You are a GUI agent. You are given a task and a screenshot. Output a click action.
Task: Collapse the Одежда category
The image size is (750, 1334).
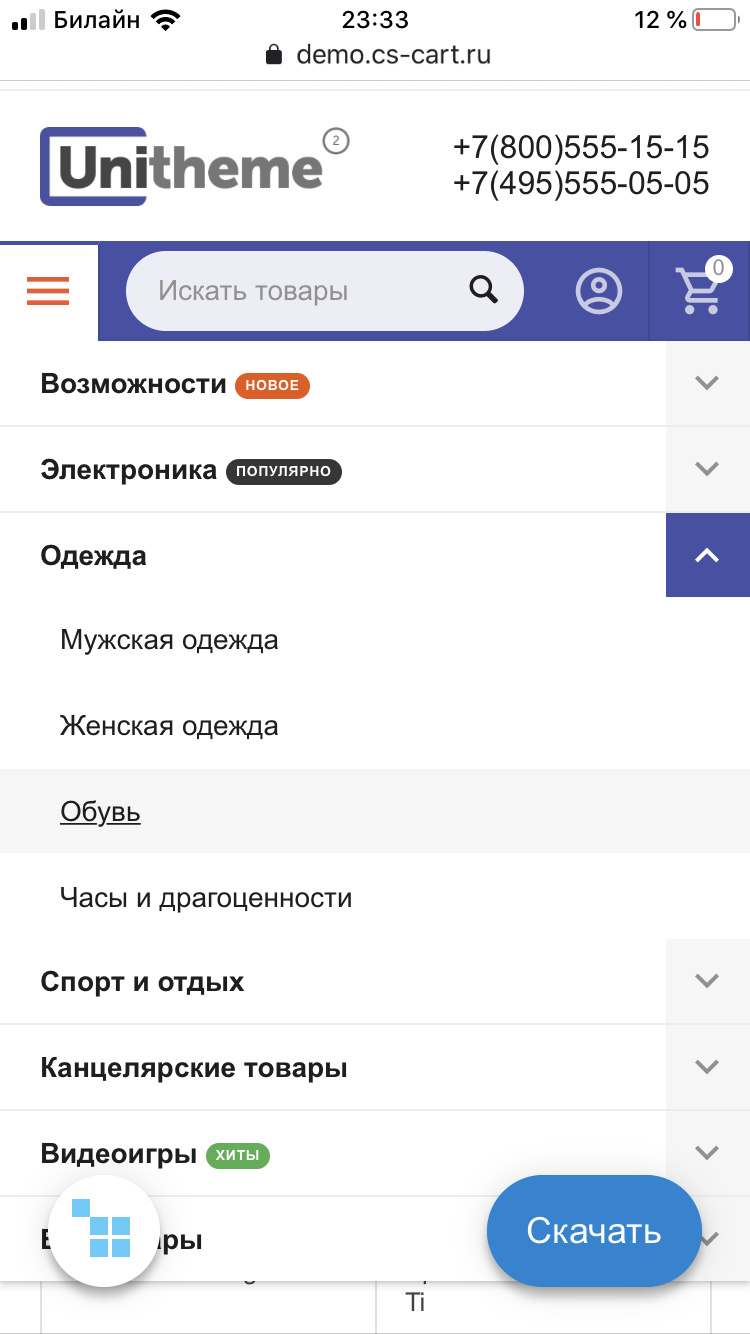point(707,555)
